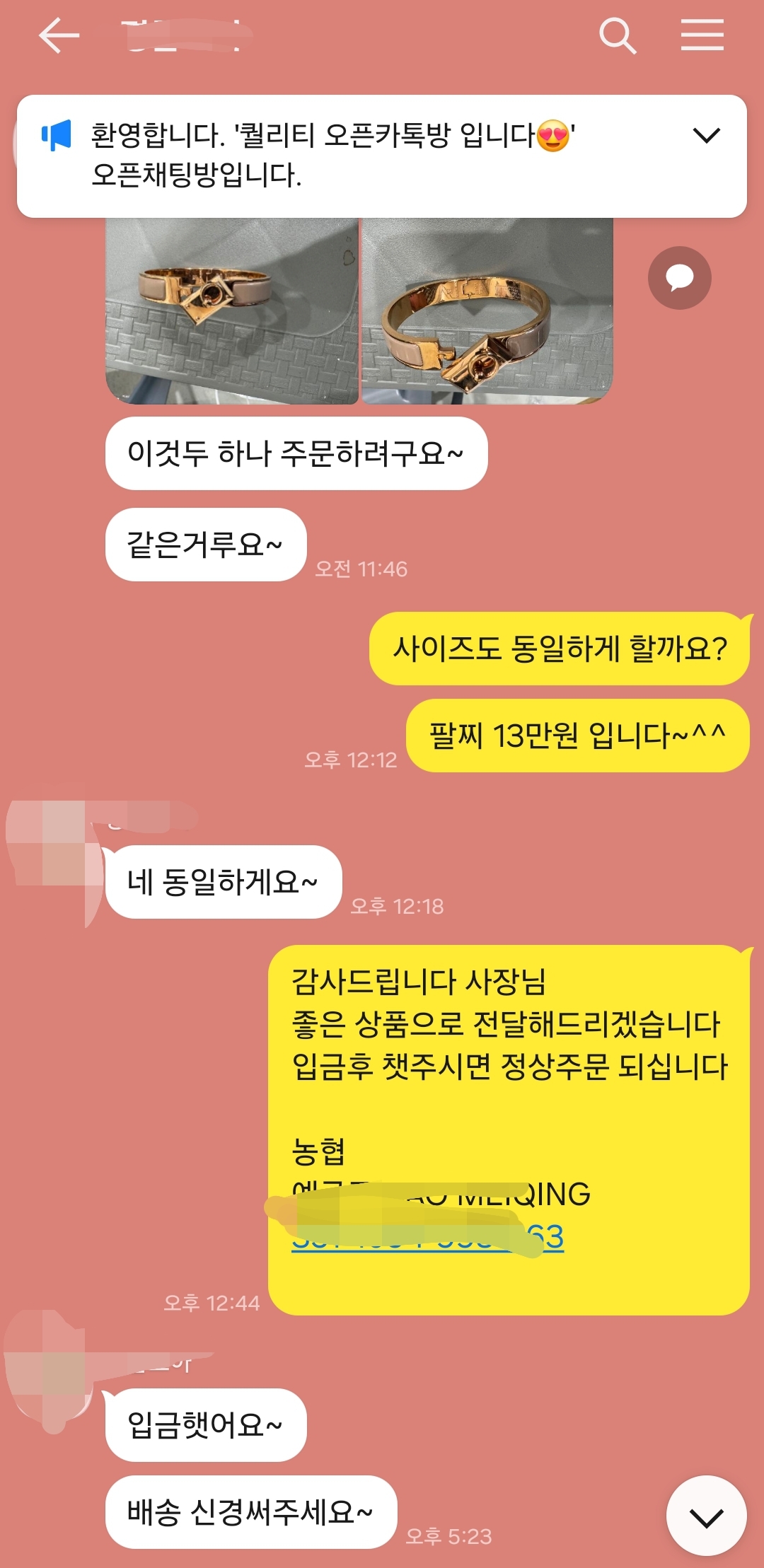
Task: Open the chat room menu
Action: [702, 35]
